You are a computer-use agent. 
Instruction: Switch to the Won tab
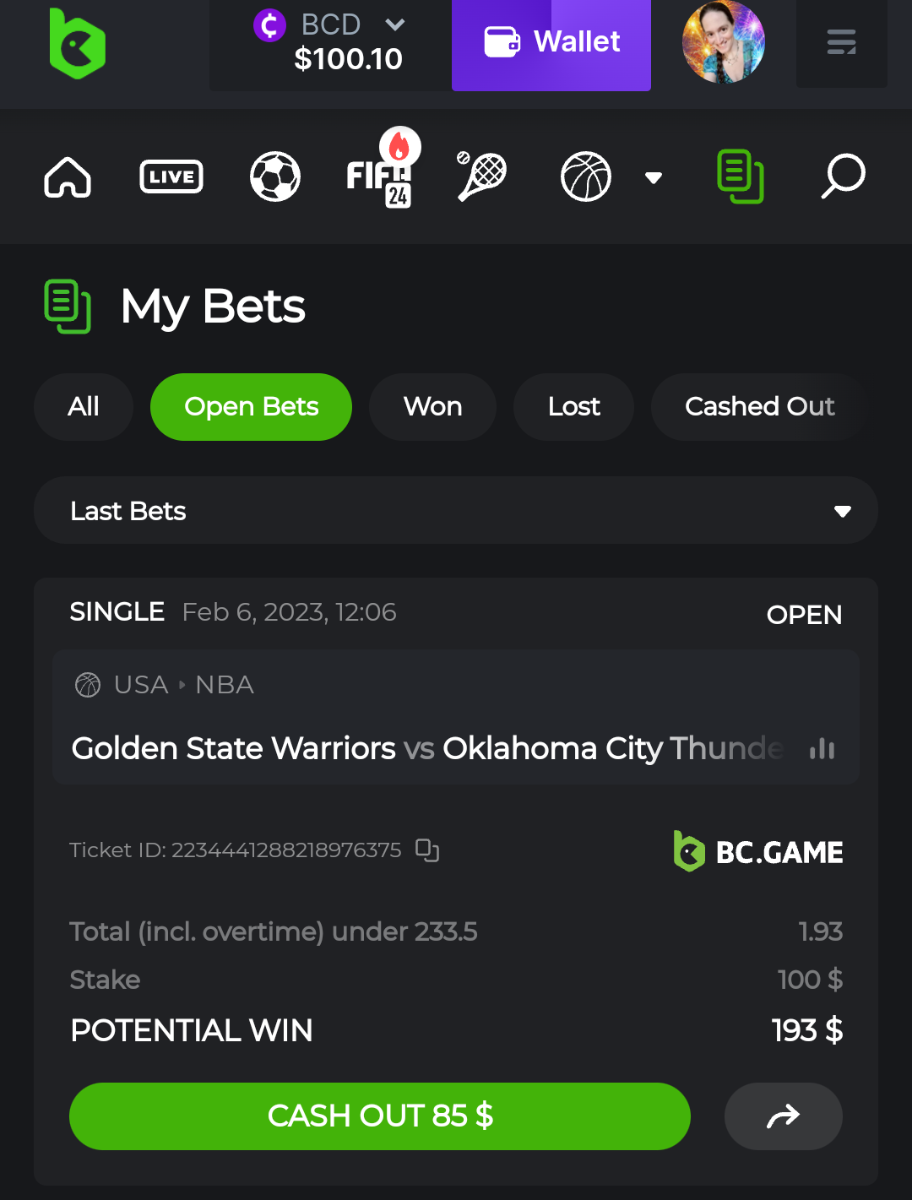coord(432,407)
